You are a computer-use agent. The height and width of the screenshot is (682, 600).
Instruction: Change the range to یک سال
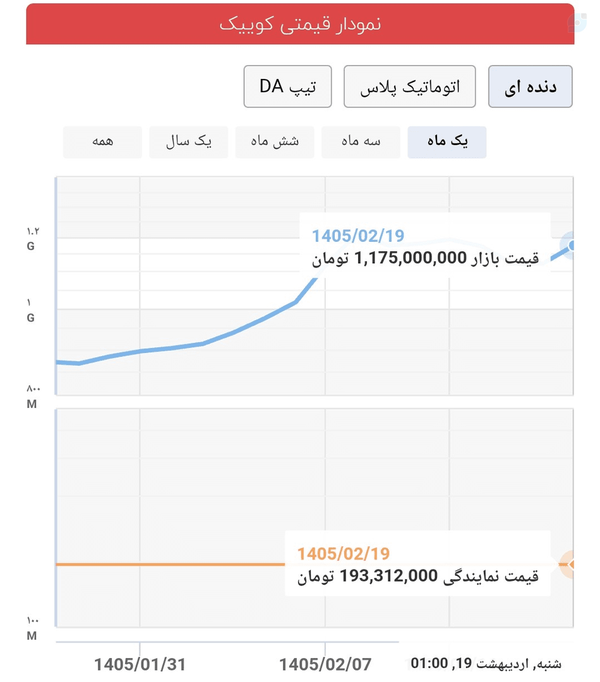pyautogui.click(x=188, y=142)
